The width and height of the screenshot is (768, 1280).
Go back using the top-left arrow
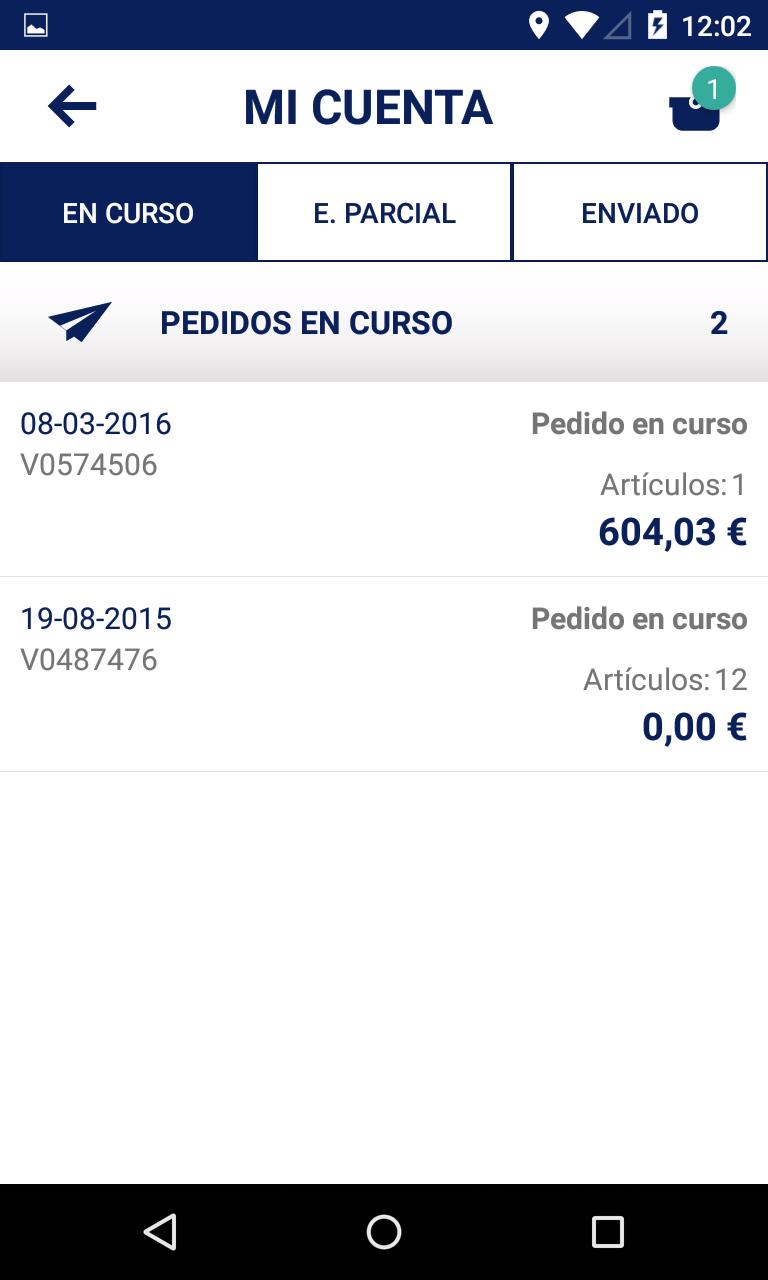72,106
